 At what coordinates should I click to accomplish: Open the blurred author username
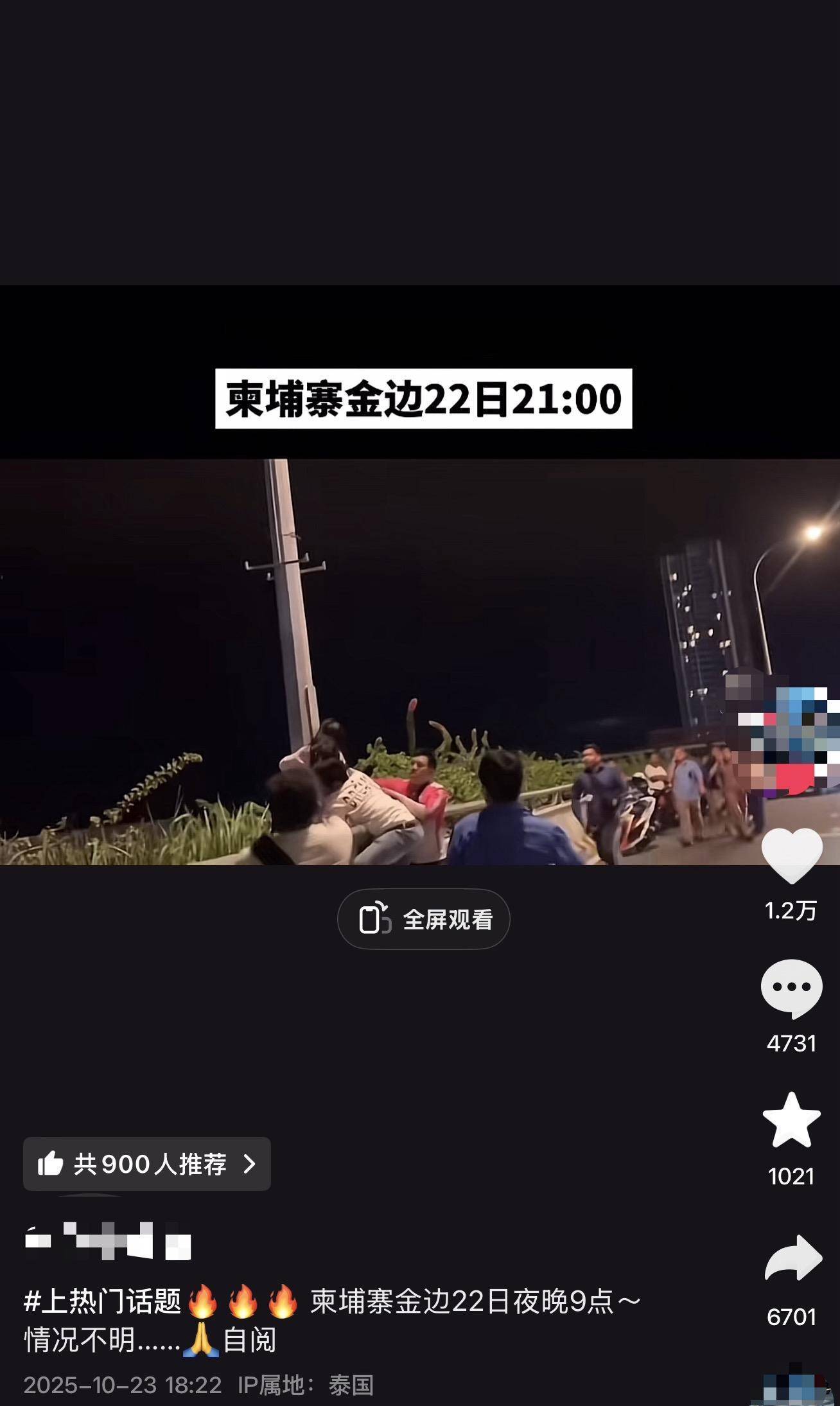pyautogui.click(x=108, y=1240)
